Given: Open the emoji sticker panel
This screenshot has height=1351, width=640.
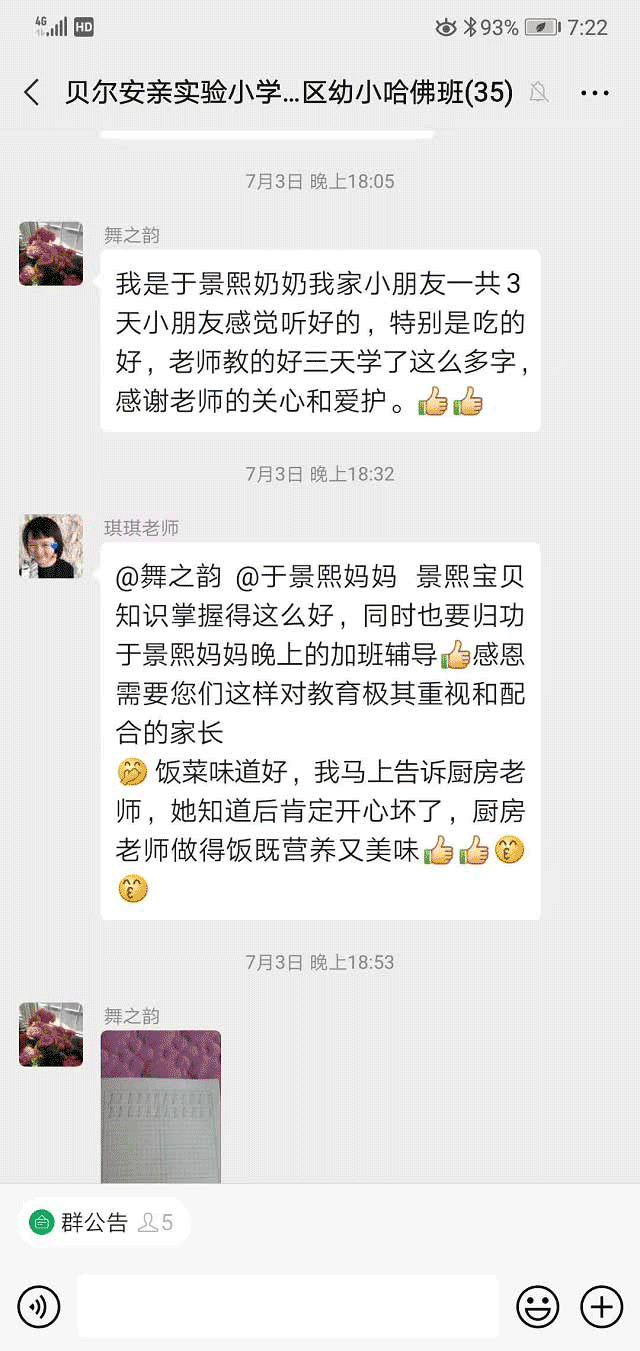Looking at the screenshot, I should [537, 1306].
